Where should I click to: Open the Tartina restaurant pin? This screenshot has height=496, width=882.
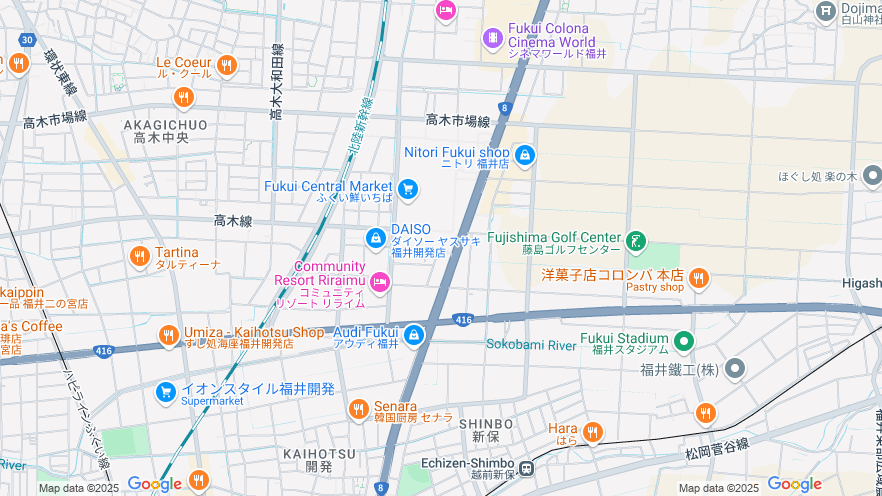click(x=139, y=256)
